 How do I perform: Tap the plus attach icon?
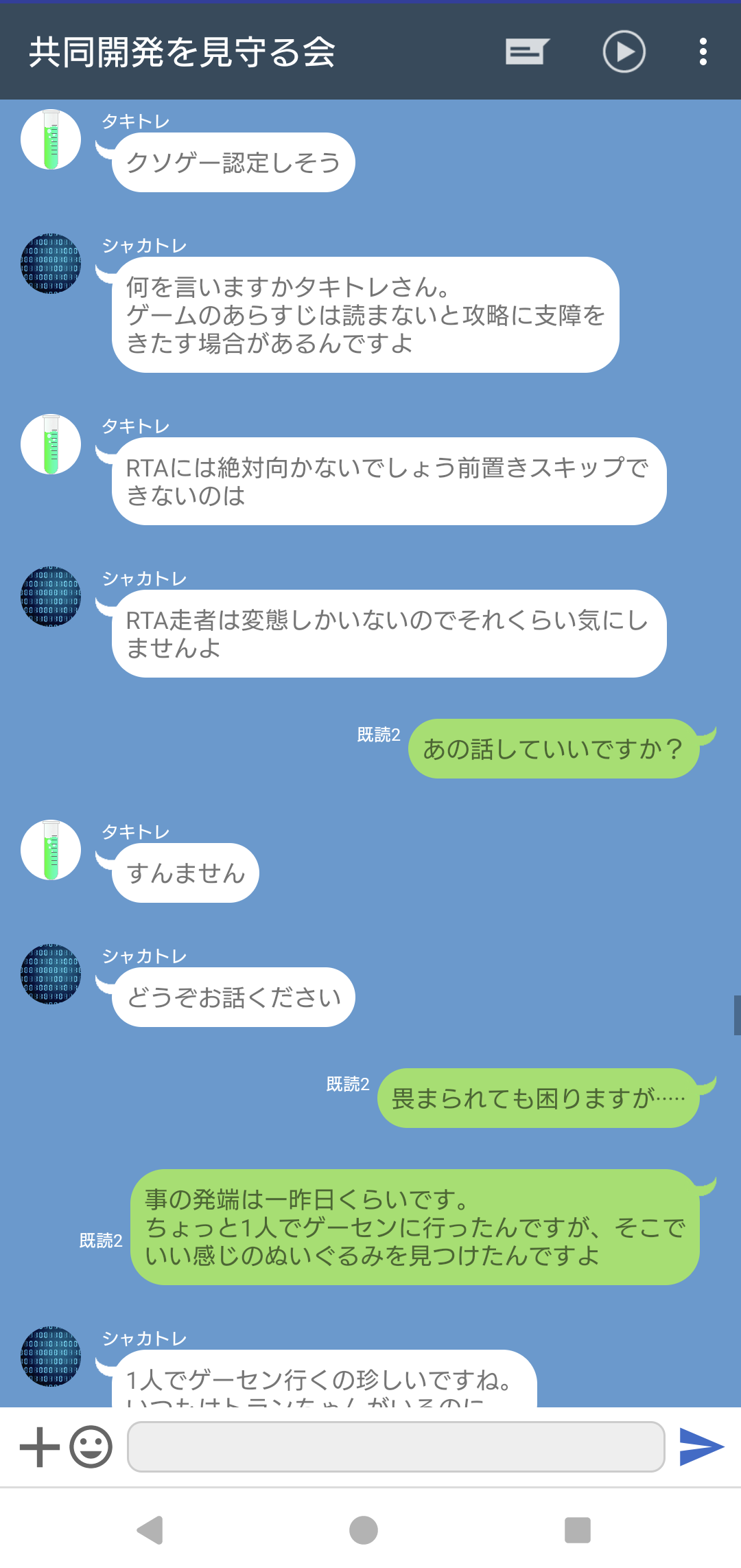coord(40,1446)
